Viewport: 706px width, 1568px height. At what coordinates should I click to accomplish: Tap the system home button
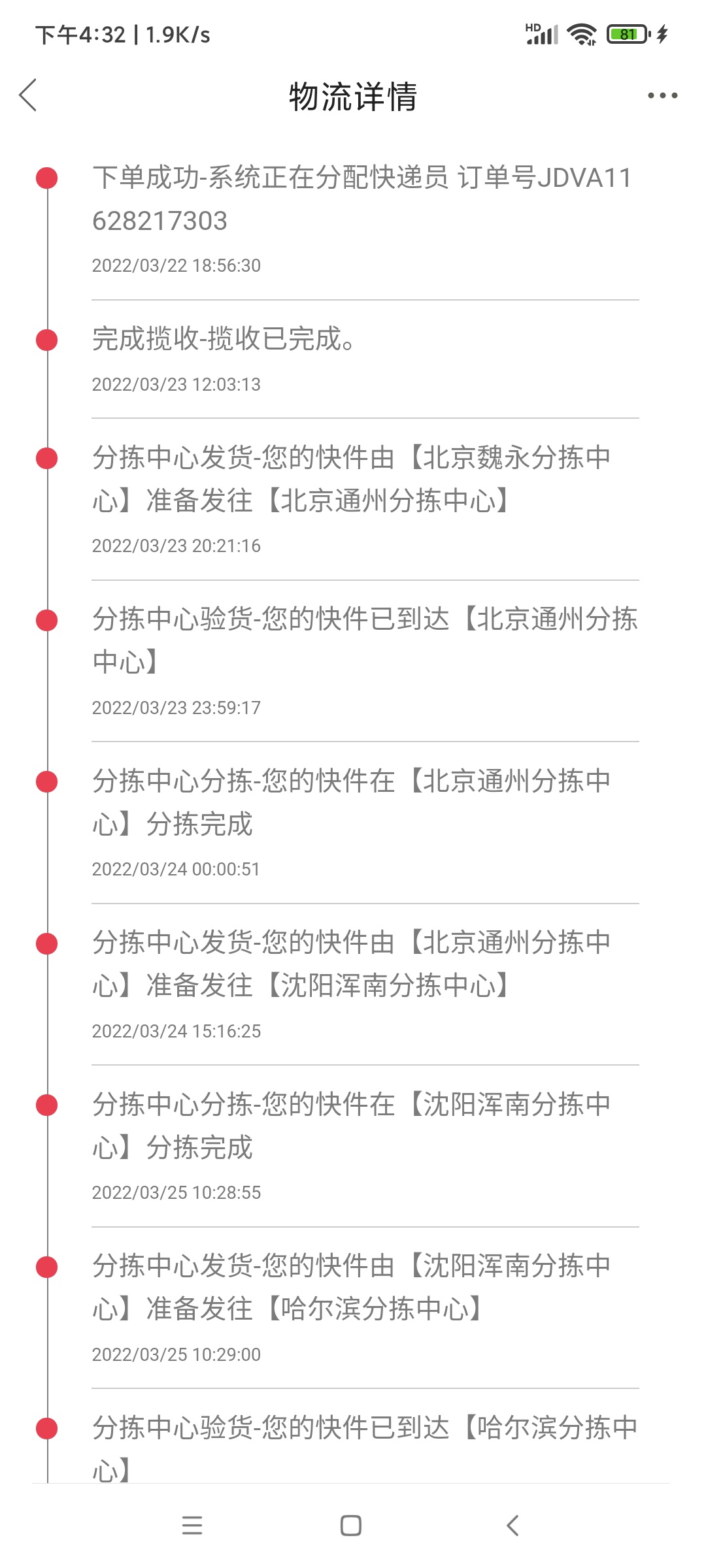pyautogui.click(x=351, y=1526)
